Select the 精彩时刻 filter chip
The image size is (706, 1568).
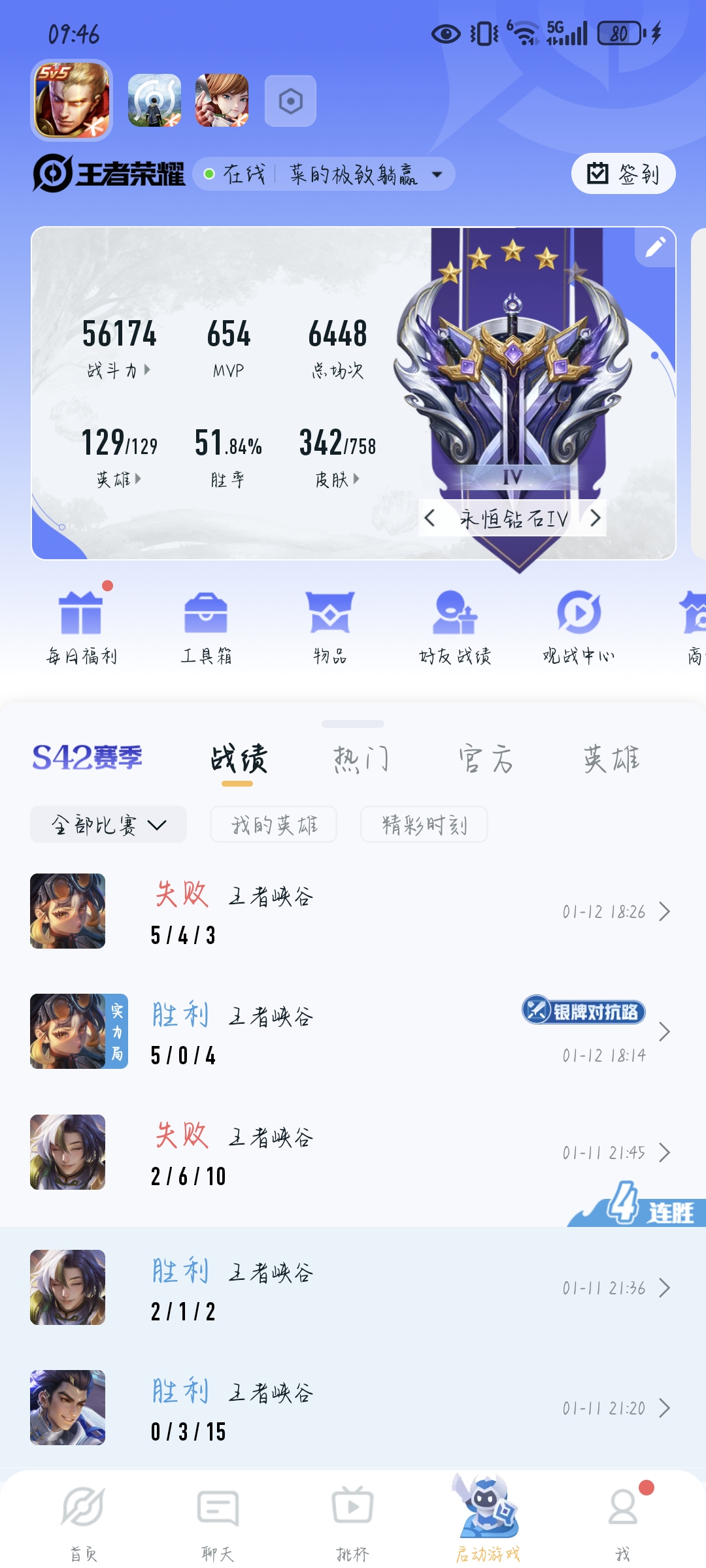(424, 825)
